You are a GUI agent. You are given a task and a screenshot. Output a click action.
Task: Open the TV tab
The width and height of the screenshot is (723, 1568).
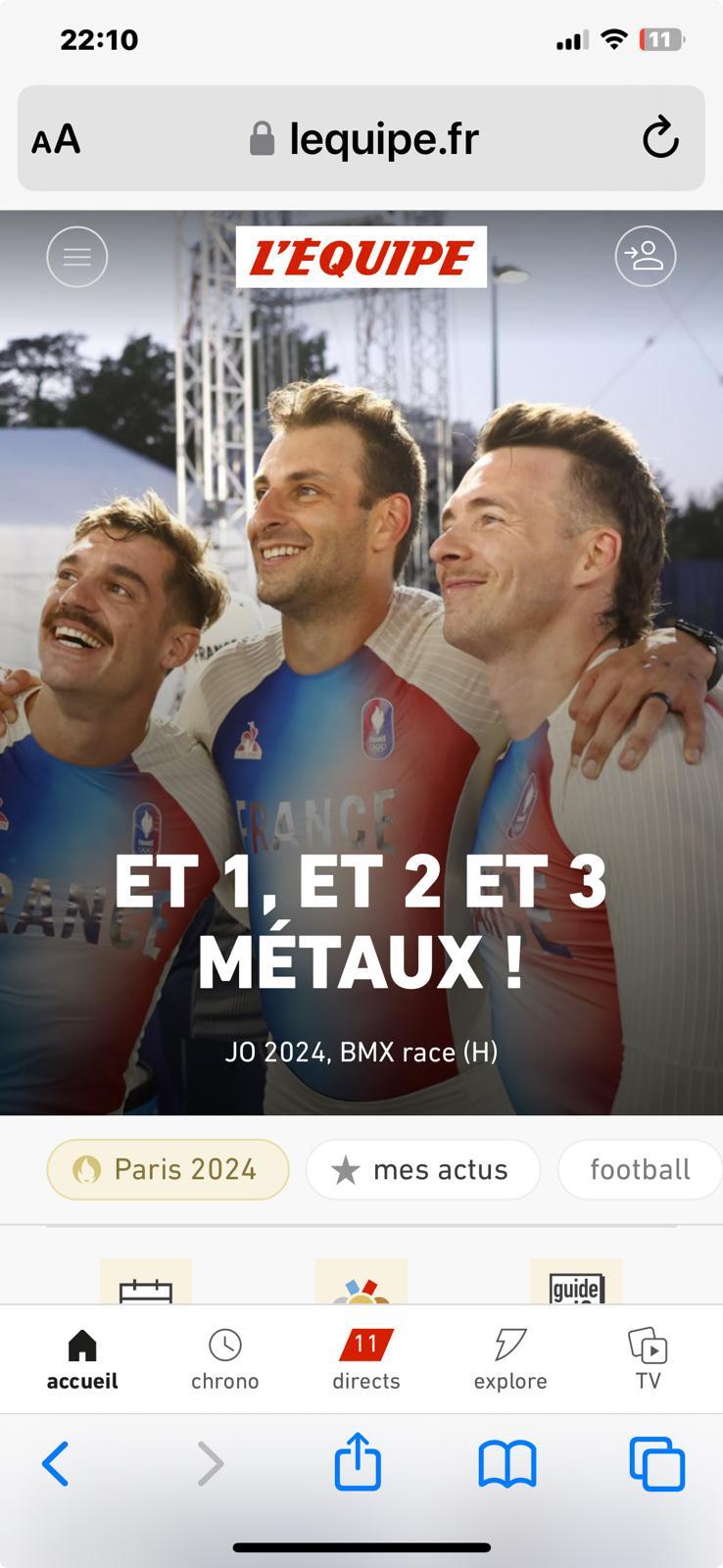(x=648, y=1359)
